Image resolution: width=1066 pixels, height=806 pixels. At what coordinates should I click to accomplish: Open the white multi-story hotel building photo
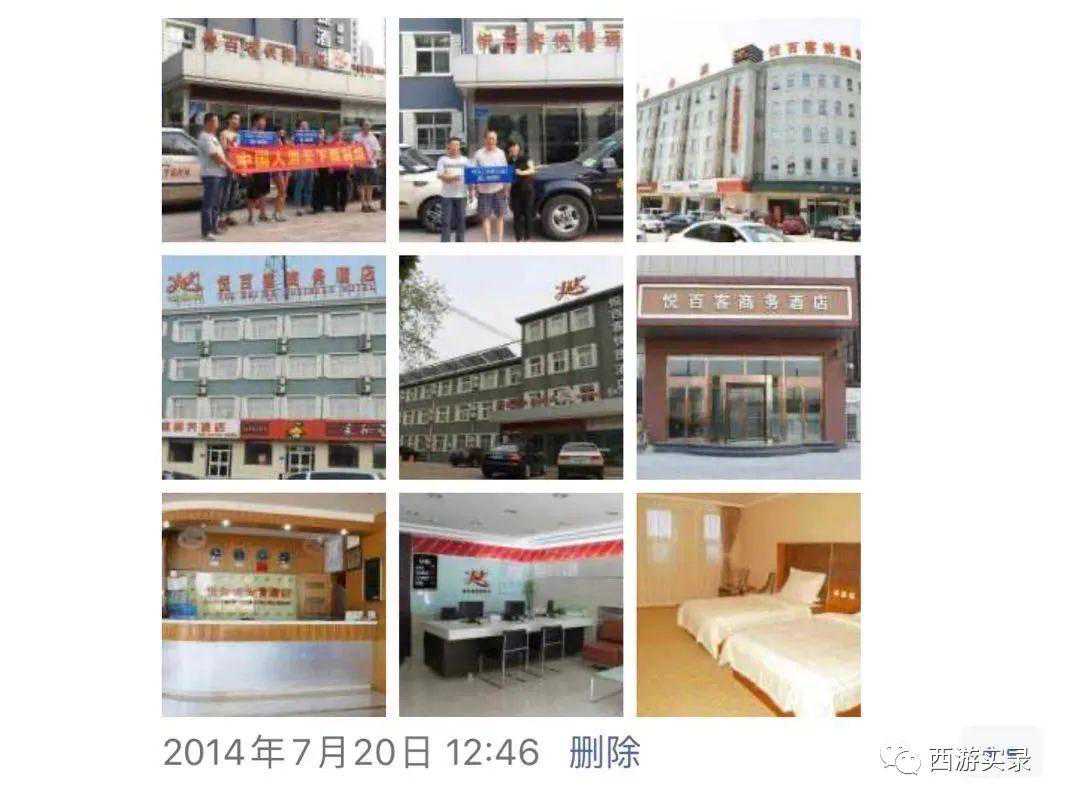click(748, 130)
